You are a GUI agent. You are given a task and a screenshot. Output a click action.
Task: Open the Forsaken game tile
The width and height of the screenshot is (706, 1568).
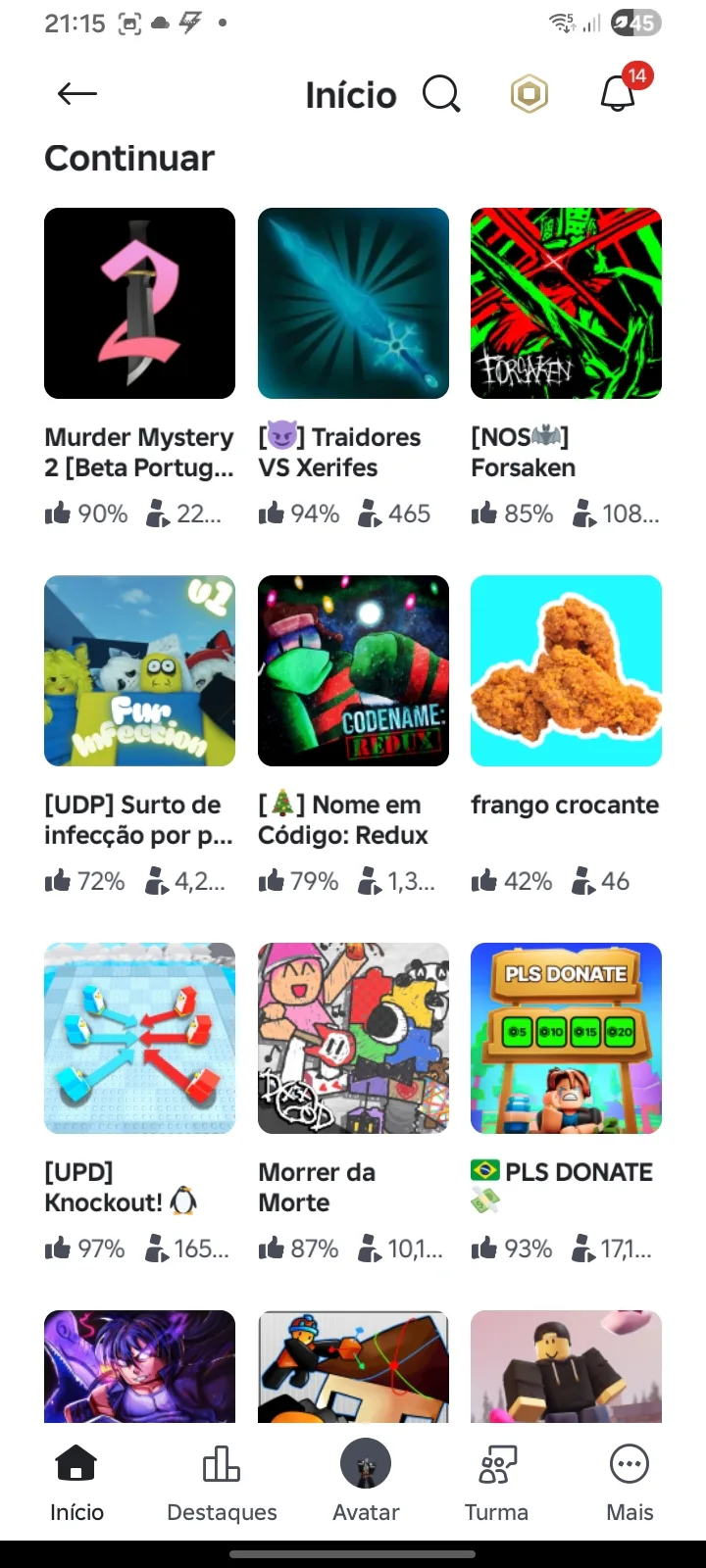click(566, 304)
